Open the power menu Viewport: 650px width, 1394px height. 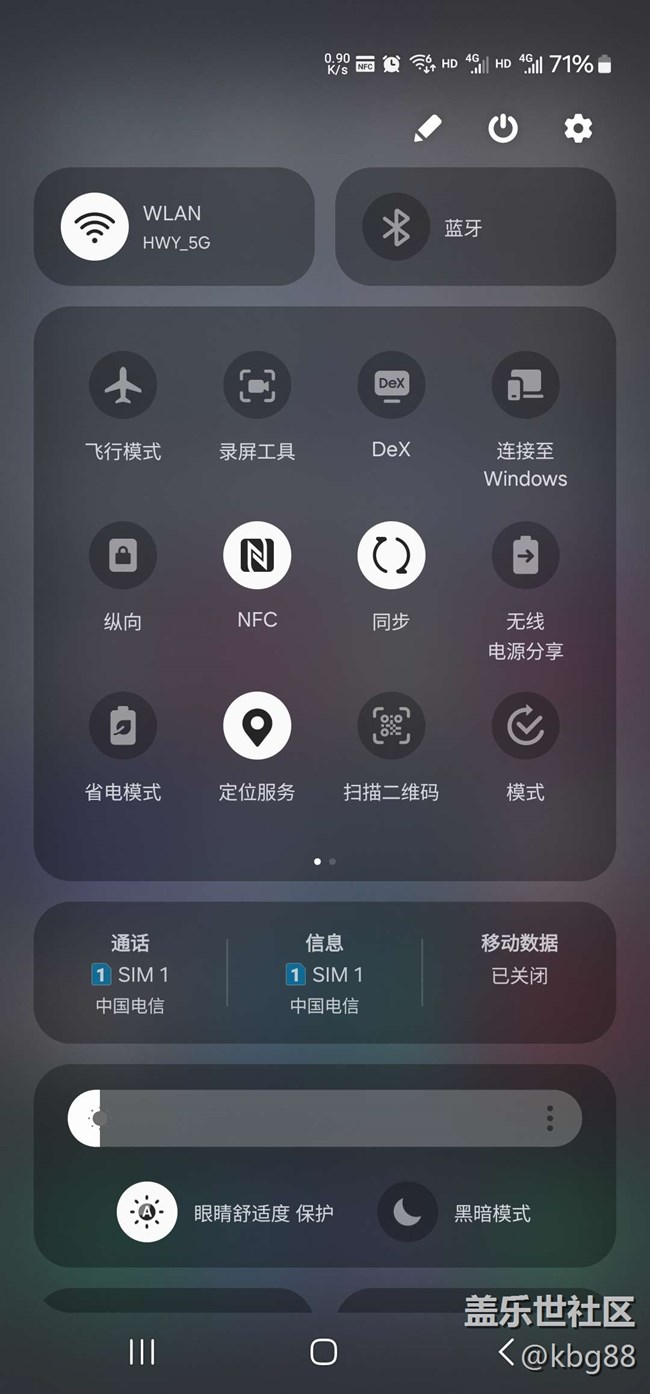point(503,128)
